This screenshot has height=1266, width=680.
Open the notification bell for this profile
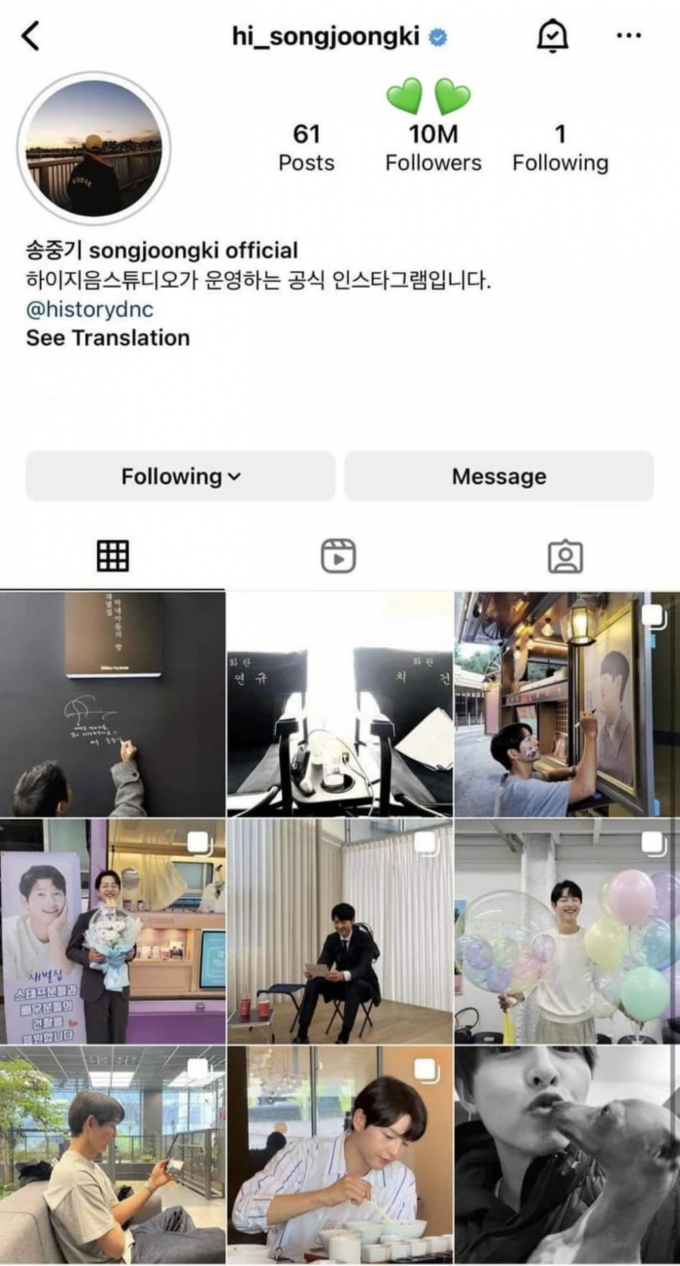[x=552, y=36]
